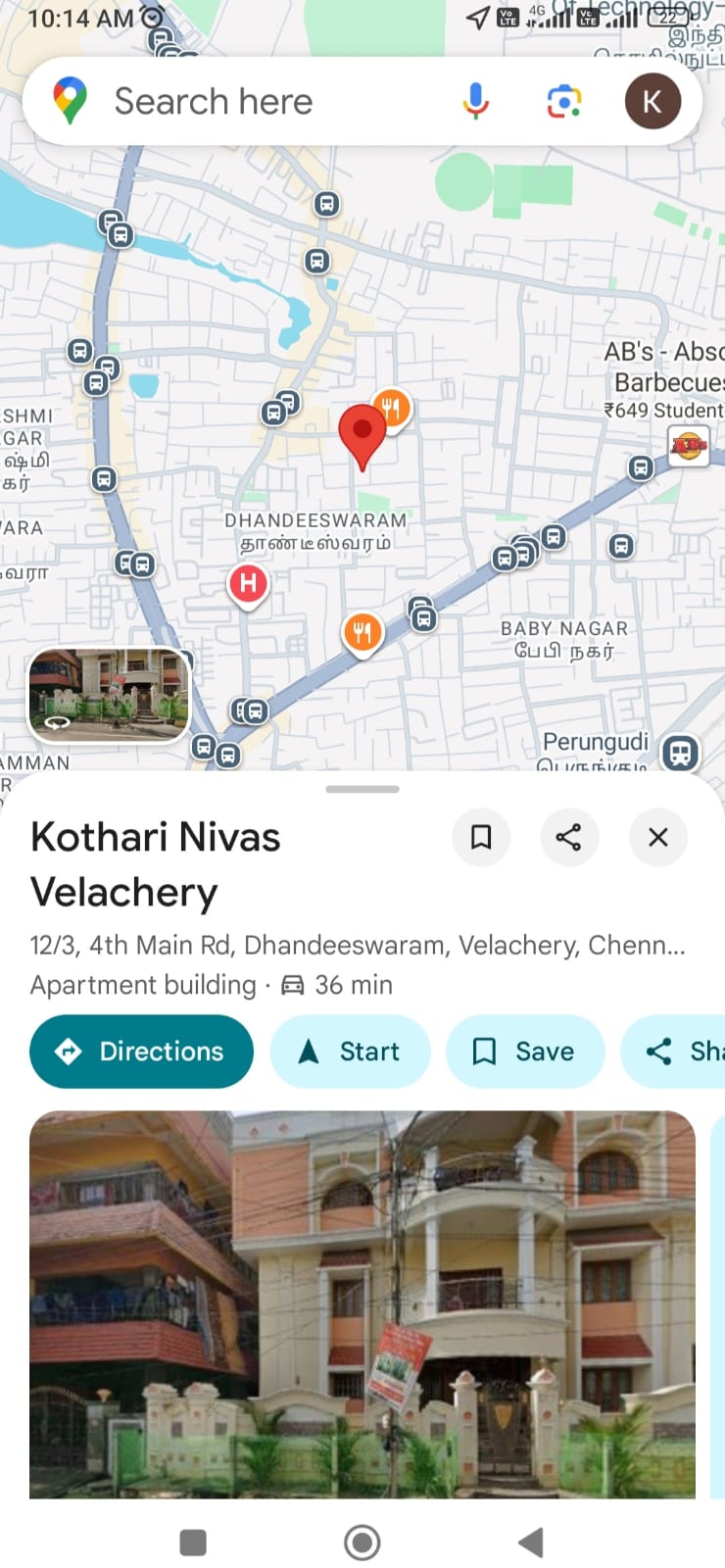Tap the red hospital H marker
Screen dimensions: 725x1568
(x=248, y=584)
